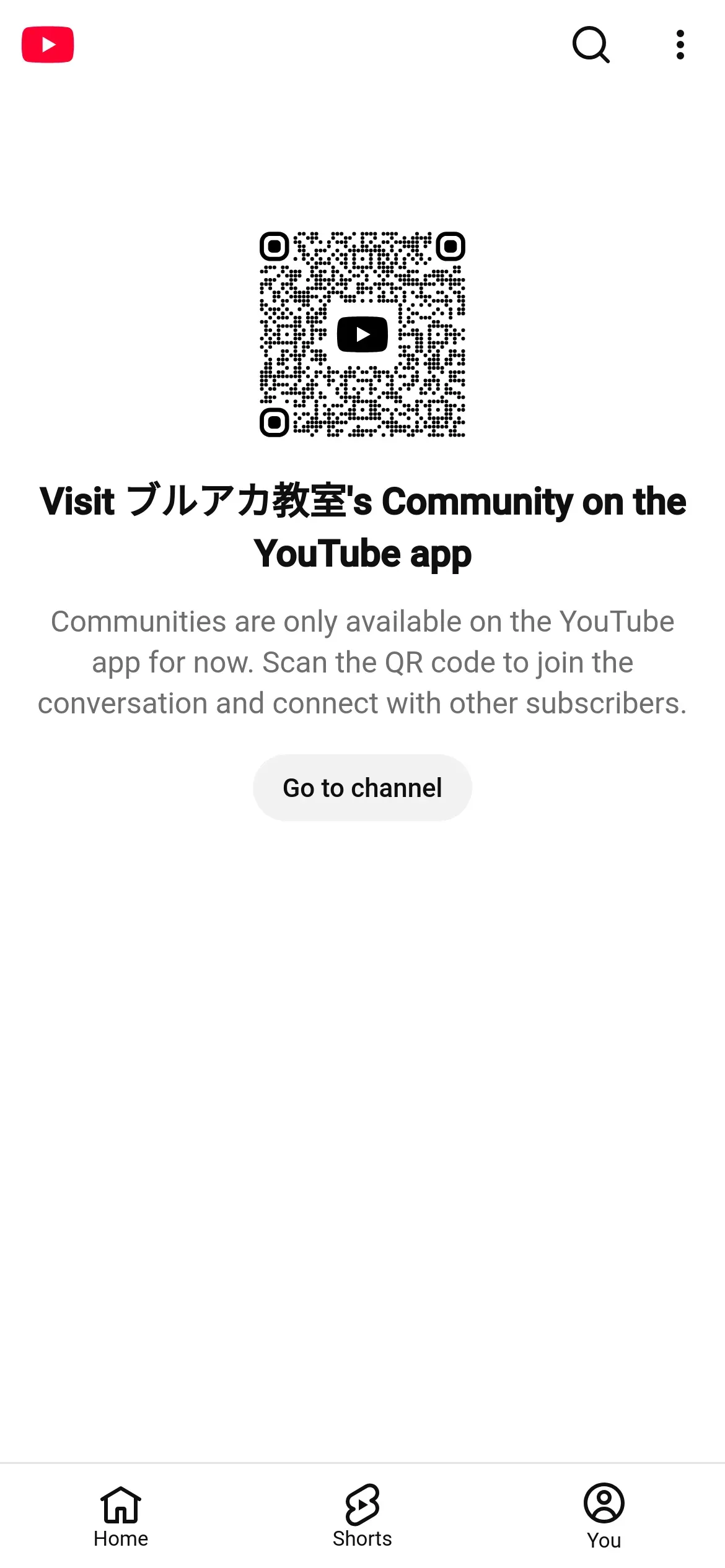Open YouTube search
This screenshot has height=1568, width=725.
click(591, 45)
